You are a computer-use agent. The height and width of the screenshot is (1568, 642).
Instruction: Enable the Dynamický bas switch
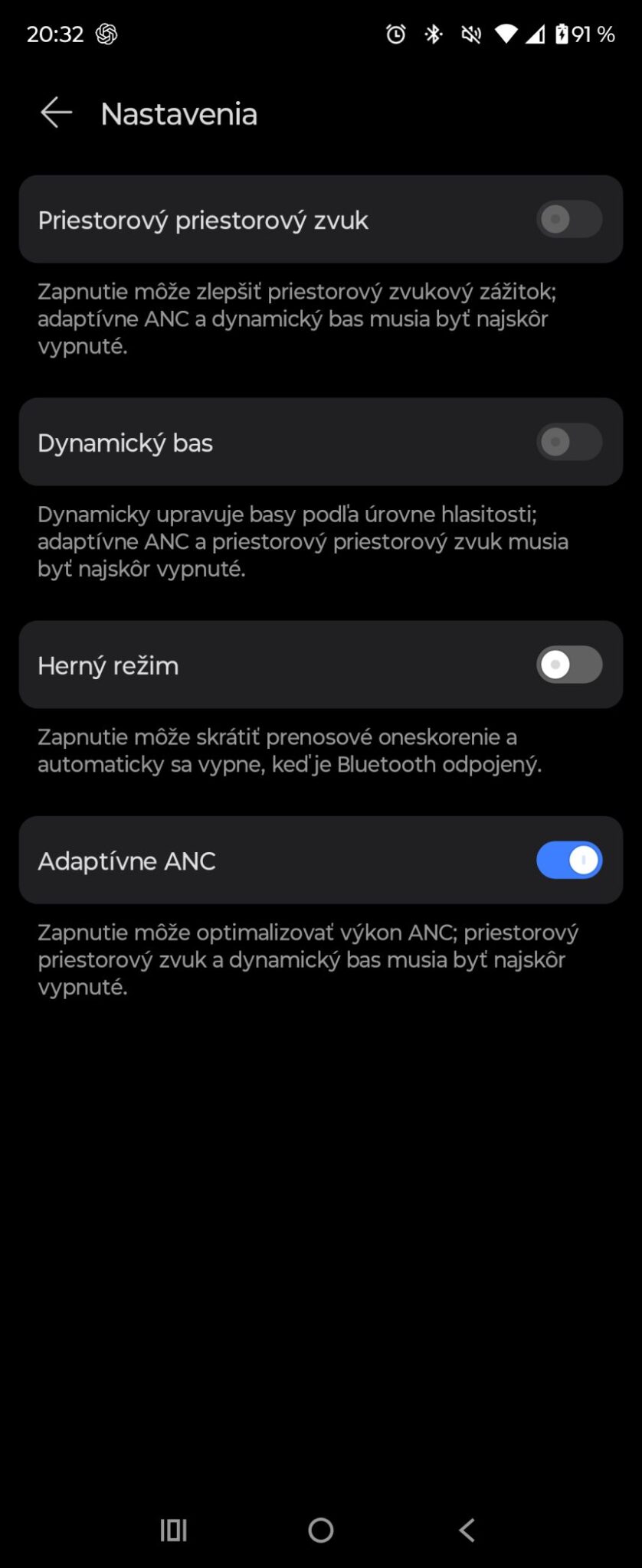[x=568, y=443]
